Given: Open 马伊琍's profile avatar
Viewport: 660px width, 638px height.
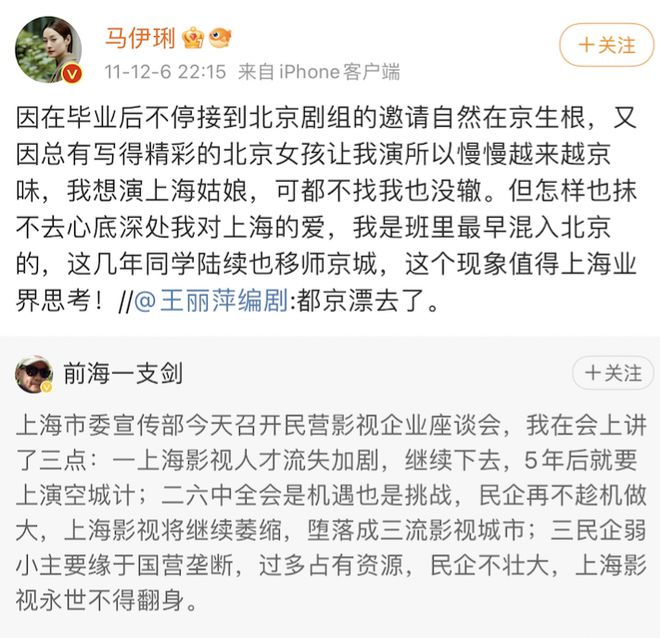Looking at the screenshot, I should tap(48, 50).
